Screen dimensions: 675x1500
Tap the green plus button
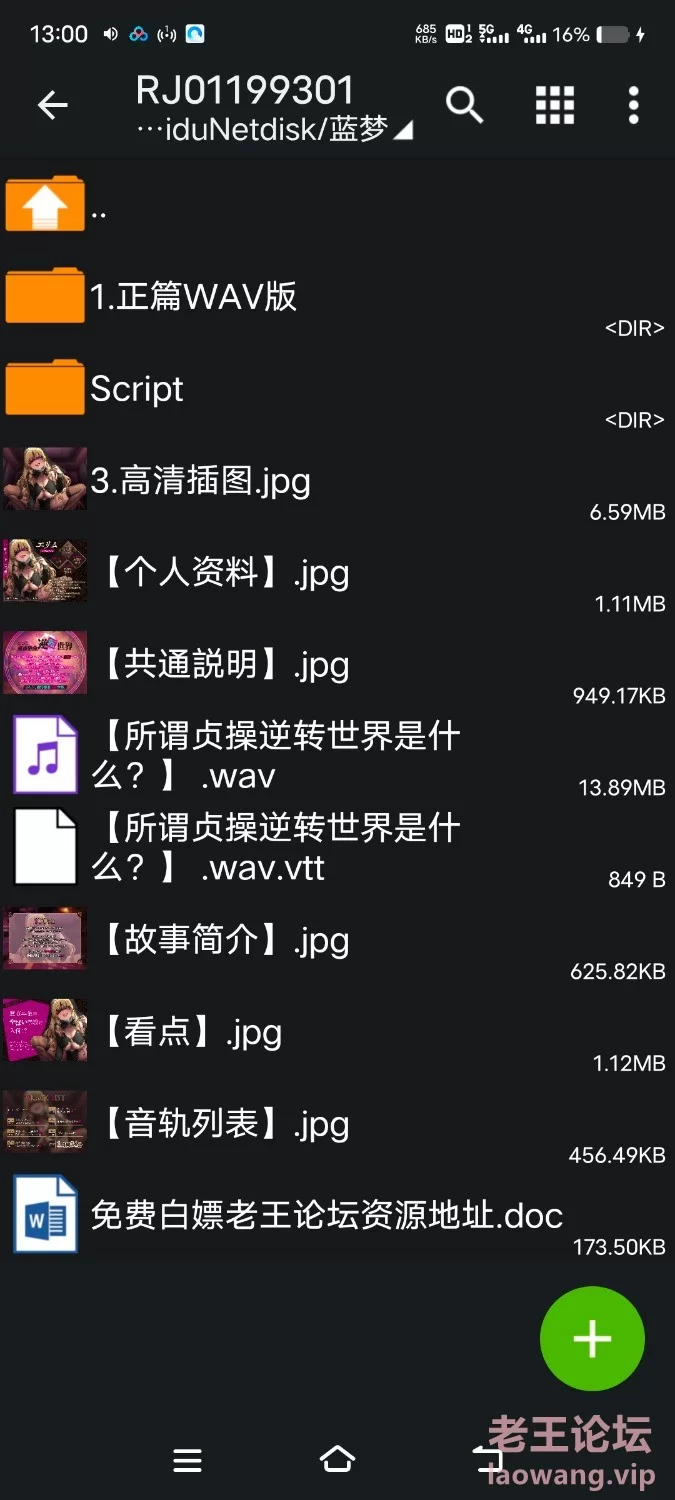click(592, 1339)
